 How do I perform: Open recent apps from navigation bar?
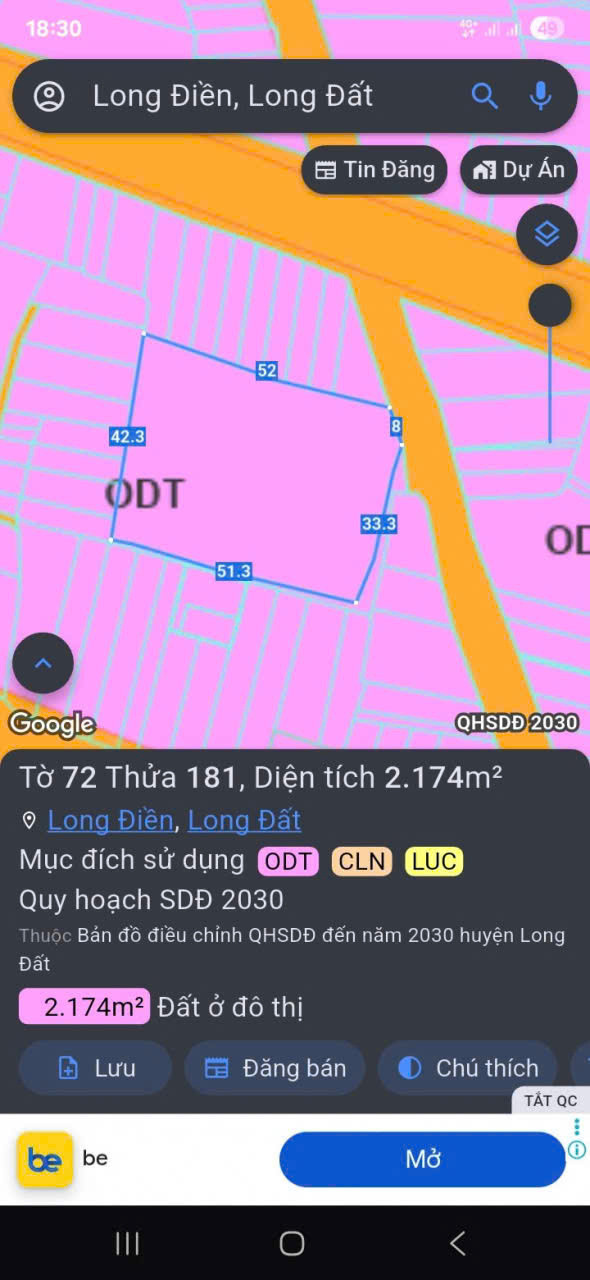click(x=127, y=1243)
